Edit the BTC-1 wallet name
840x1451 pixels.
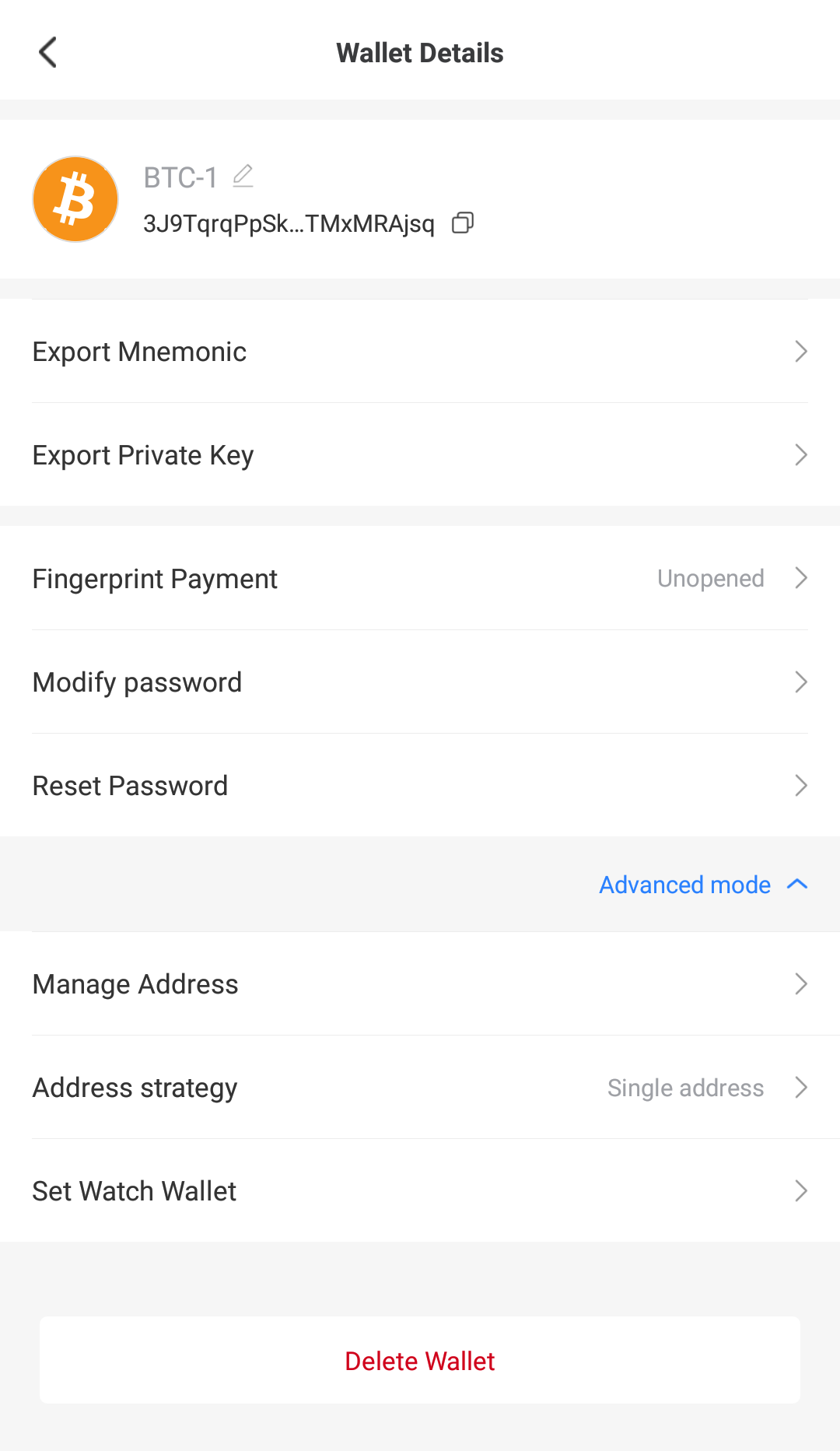[x=243, y=177]
